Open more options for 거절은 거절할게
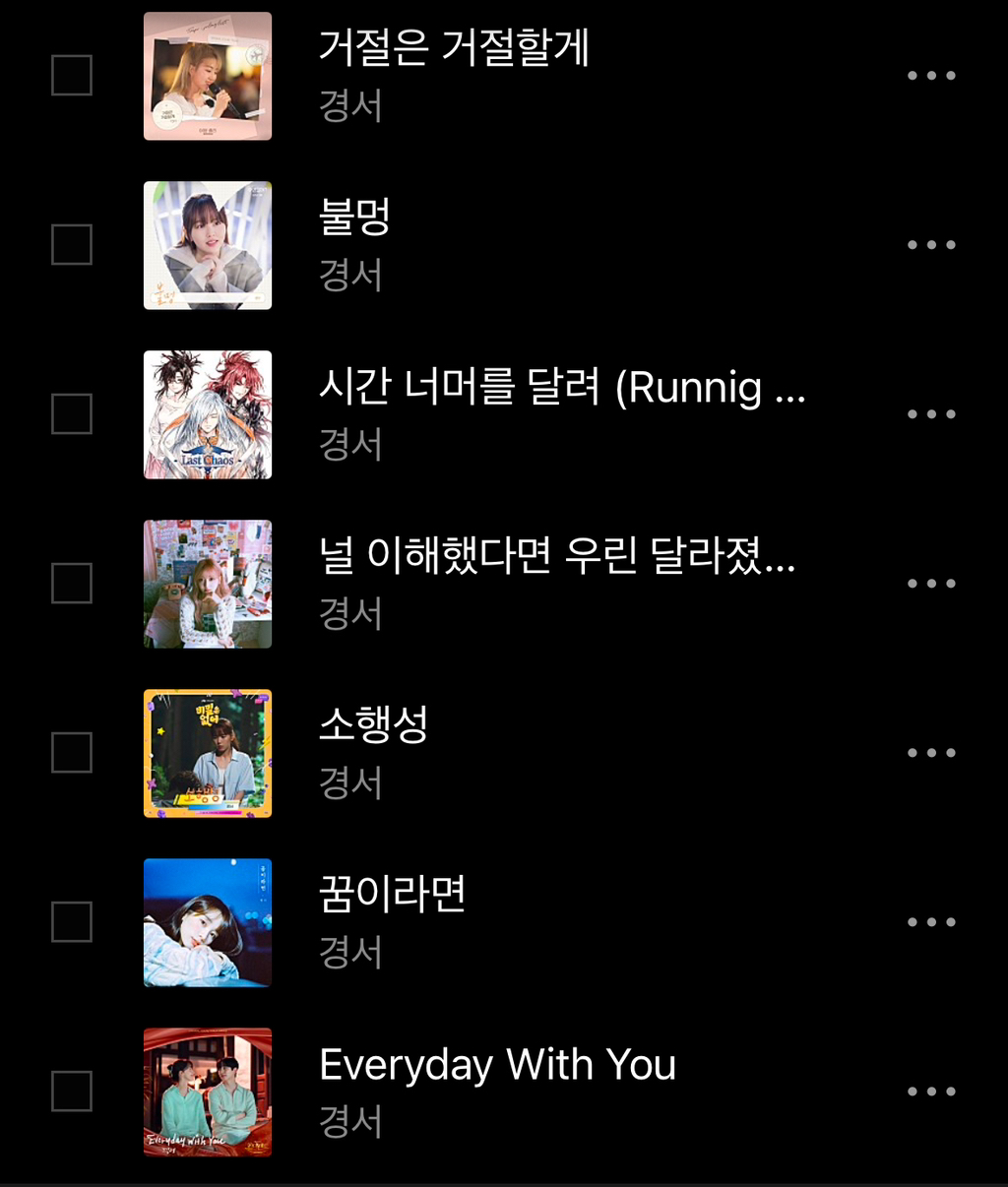The width and height of the screenshot is (1008, 1187). click(931, 76)
